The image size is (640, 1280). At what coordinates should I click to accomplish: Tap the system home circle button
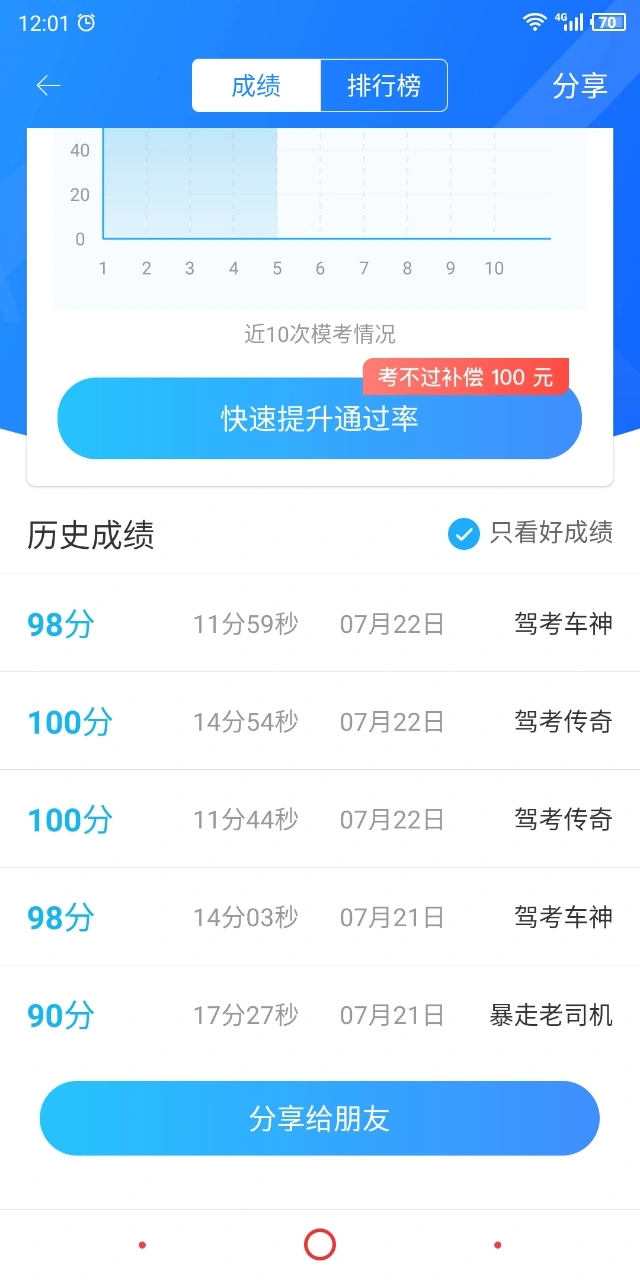click(320, 1245)
